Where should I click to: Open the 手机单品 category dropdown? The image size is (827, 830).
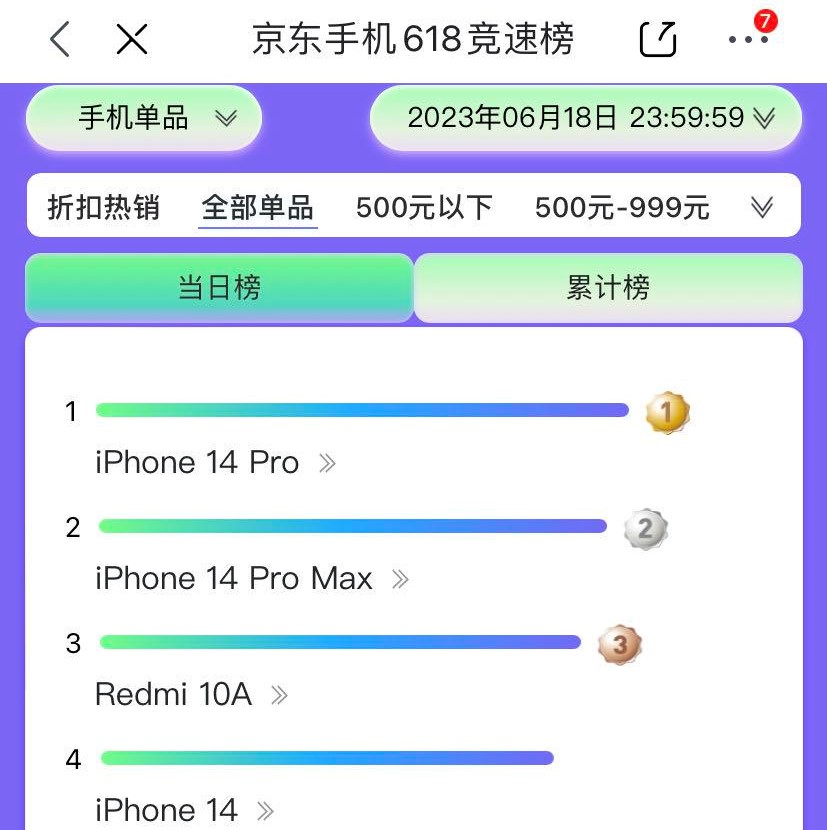tap(143, 118)
